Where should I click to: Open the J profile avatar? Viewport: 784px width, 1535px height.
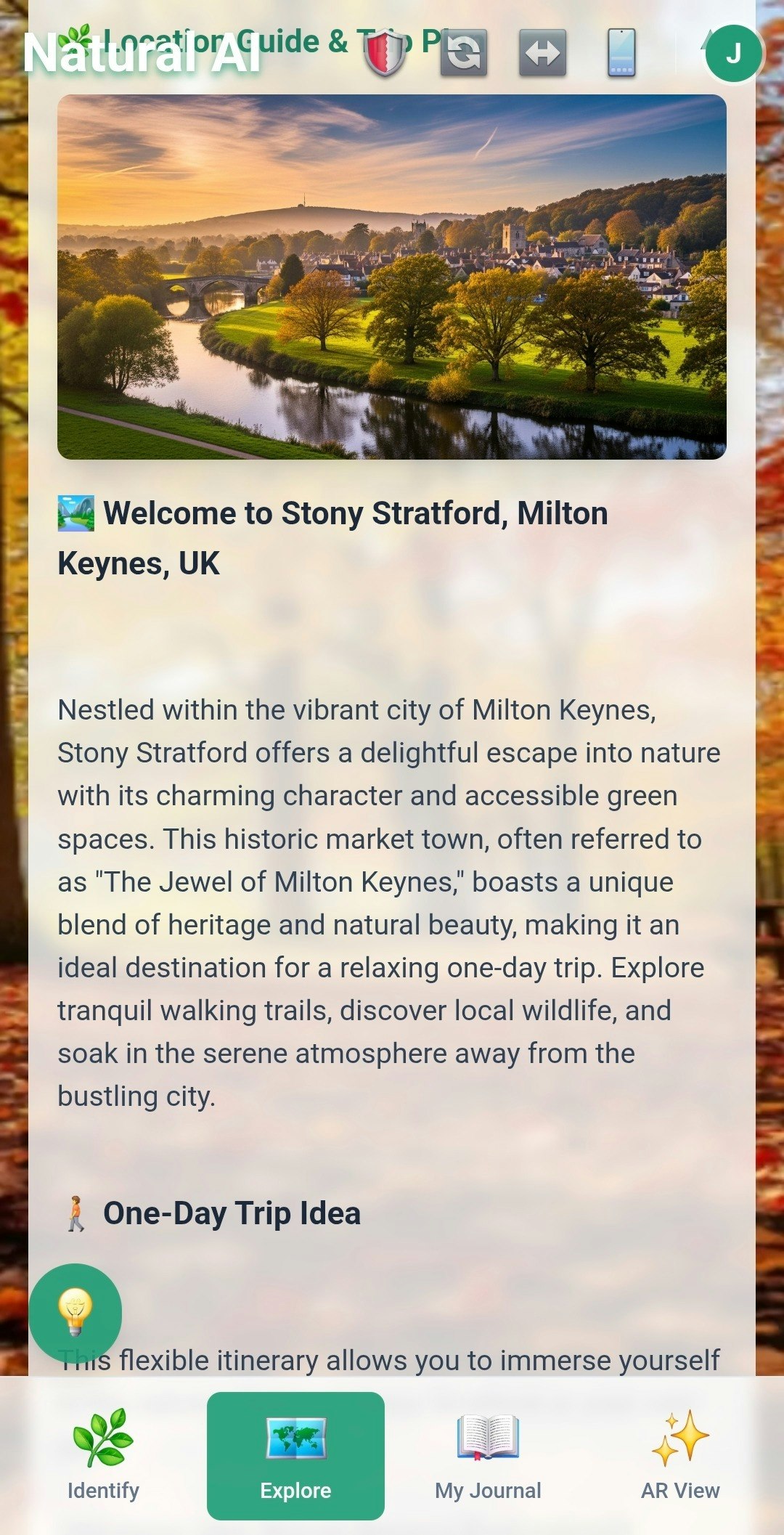click(x=733, y=53)
